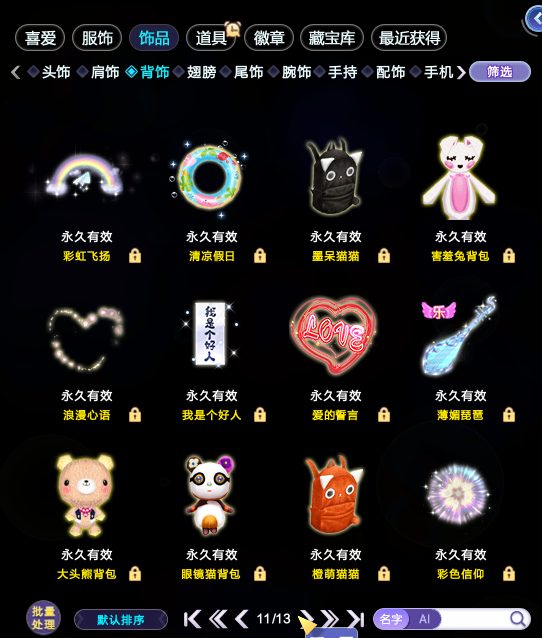View the 最近获得 tab
Viewport: 542px width, 638px height.
409,38
